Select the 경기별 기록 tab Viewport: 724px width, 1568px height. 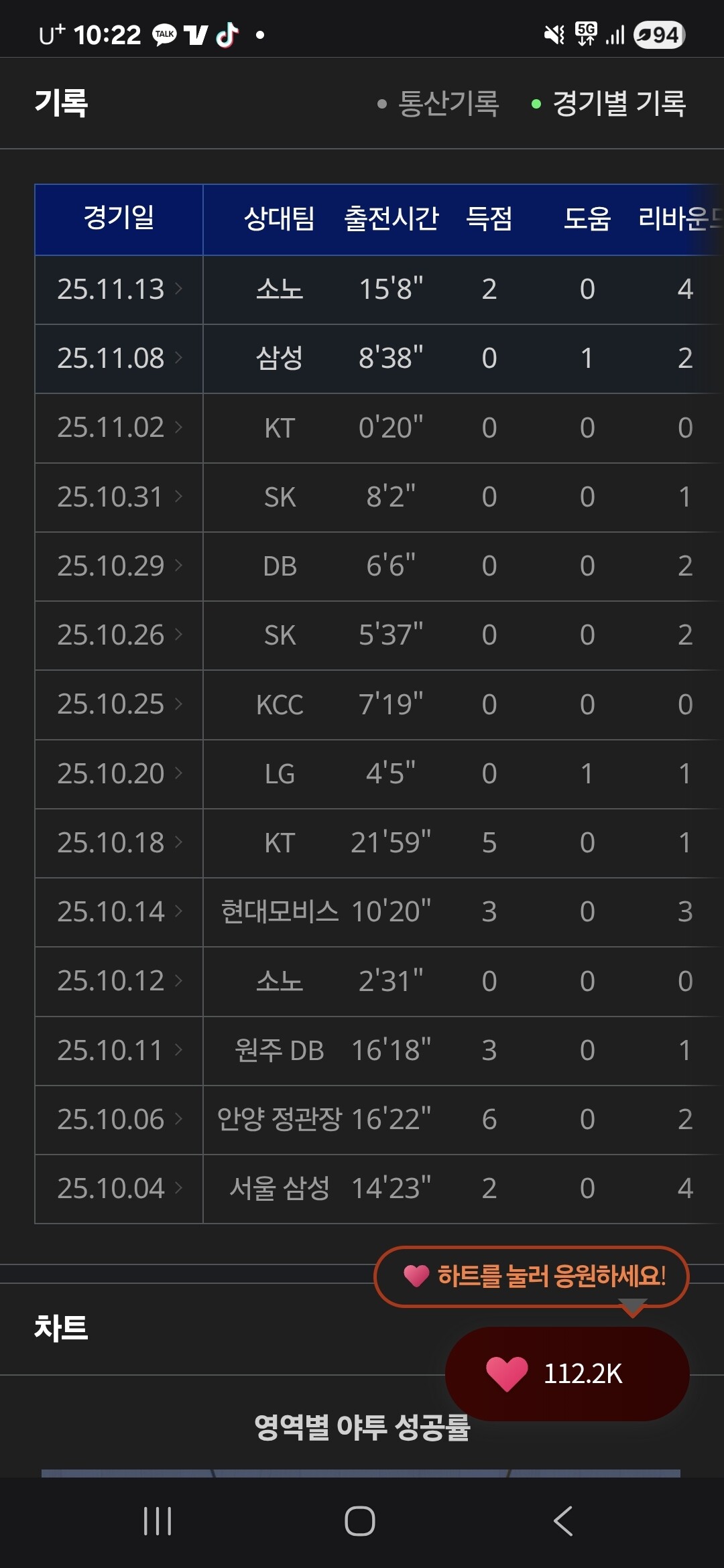(x=618, y=104)
